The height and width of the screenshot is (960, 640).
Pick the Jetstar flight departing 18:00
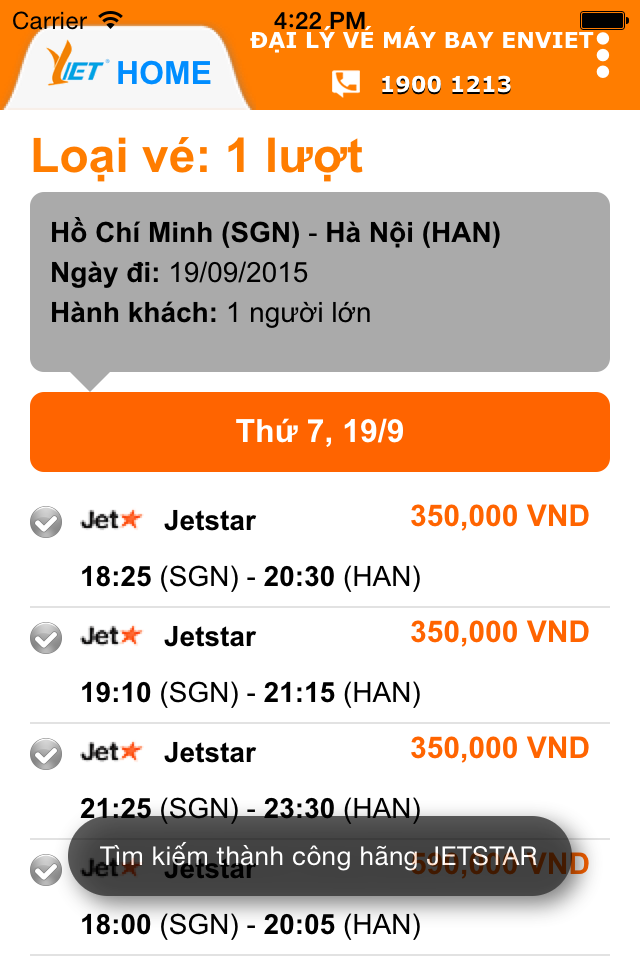(320, 898)
